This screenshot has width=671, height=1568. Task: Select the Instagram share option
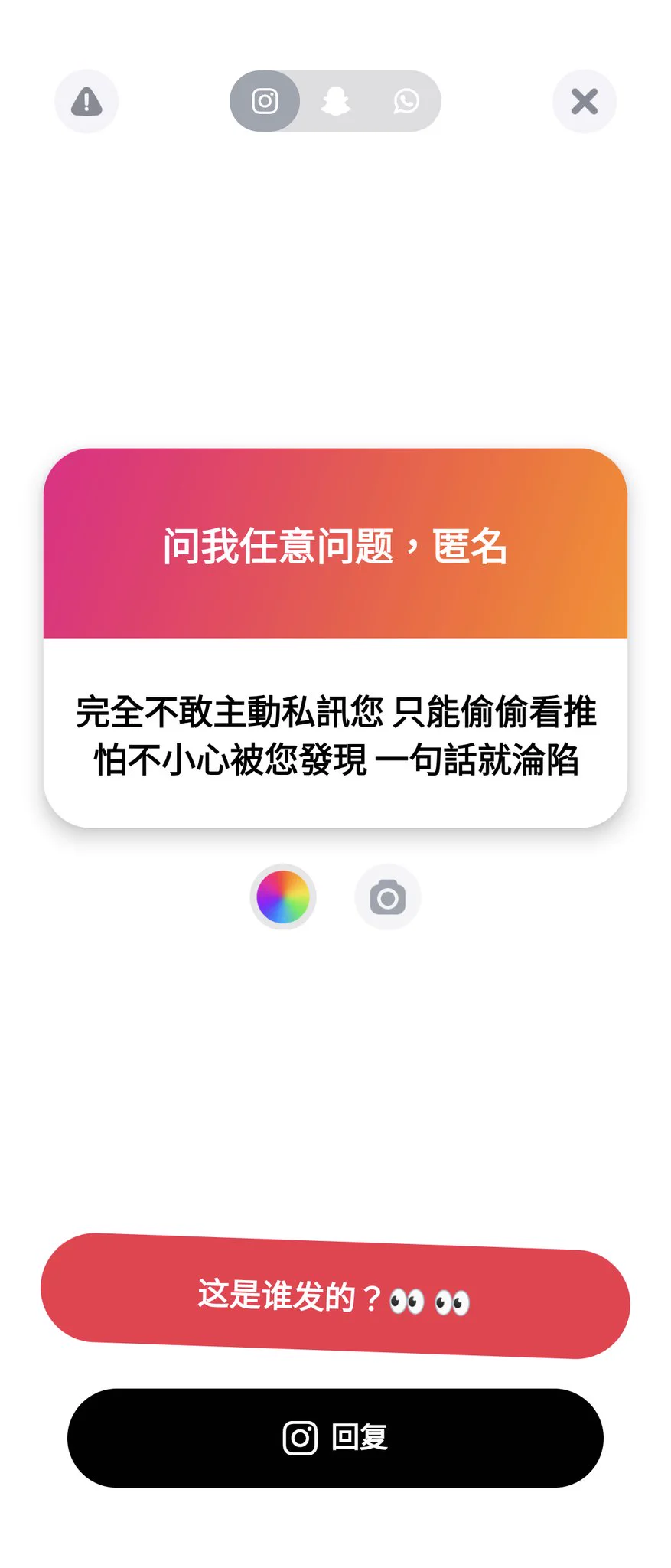coord(265,101)
